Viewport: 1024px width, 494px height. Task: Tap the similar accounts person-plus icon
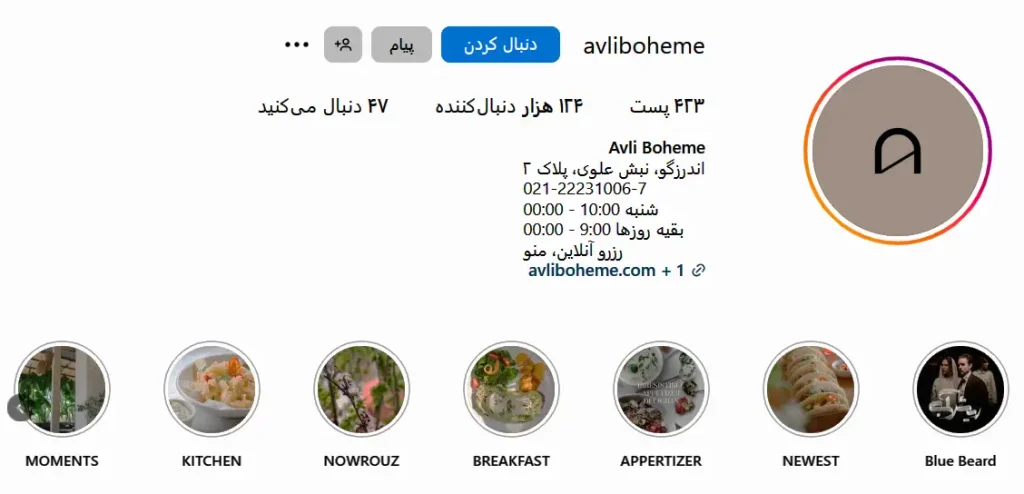click(343, 45)
